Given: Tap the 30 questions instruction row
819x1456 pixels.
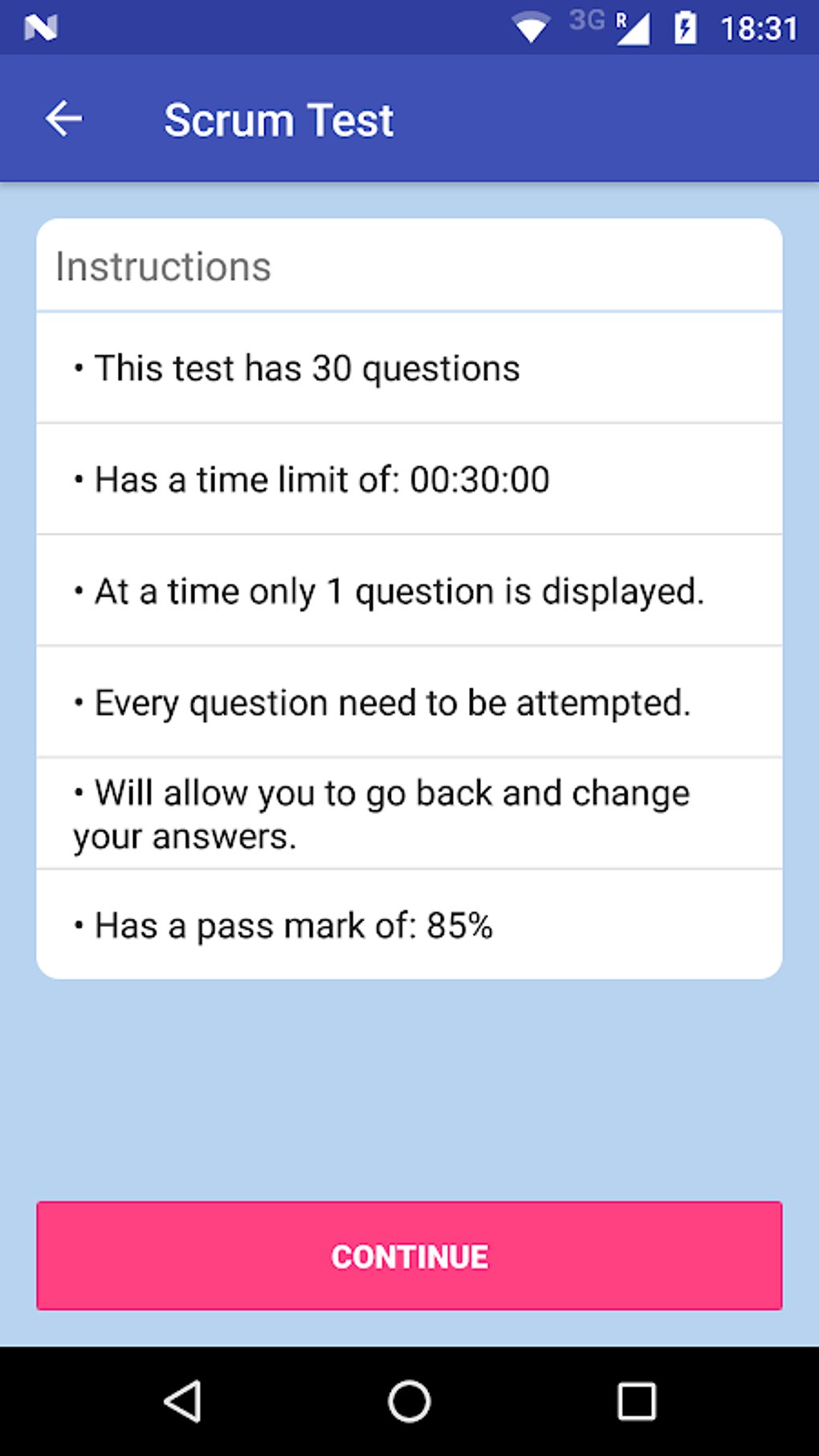Looking at the screenshot, I should click(409, 368).
